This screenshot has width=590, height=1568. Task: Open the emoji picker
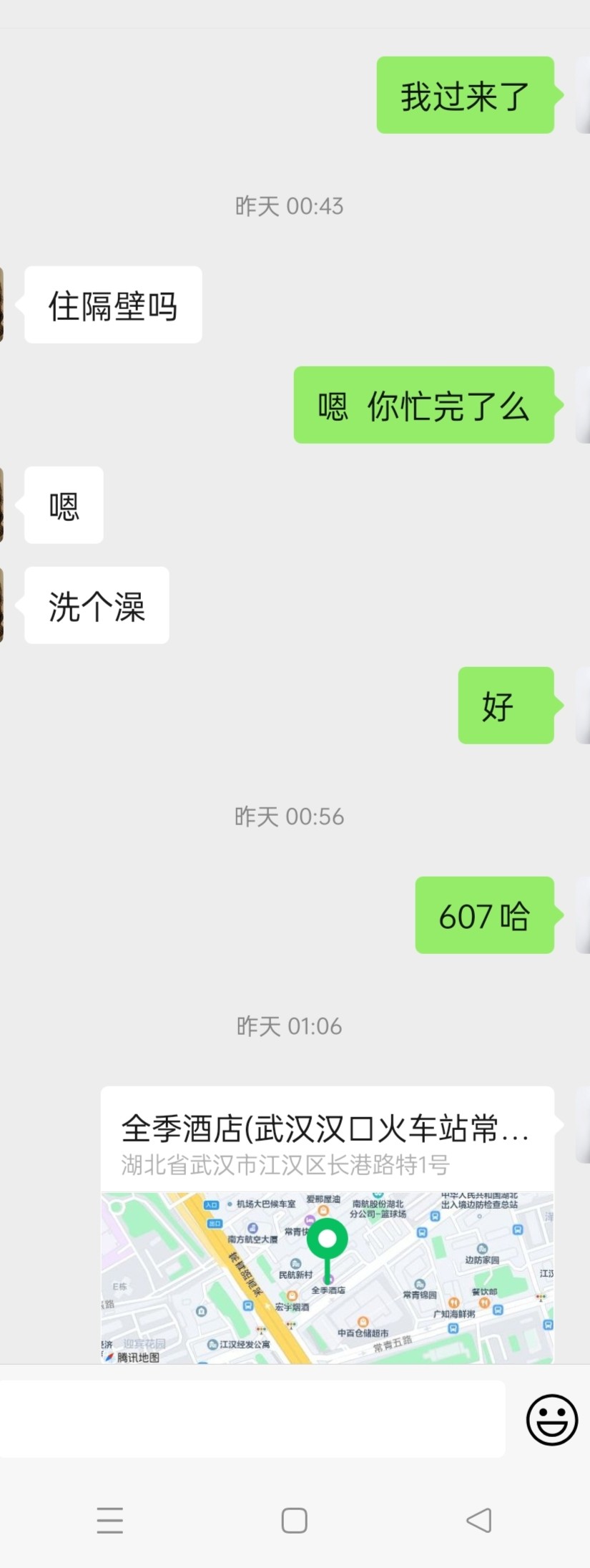tap(551, 1419)
